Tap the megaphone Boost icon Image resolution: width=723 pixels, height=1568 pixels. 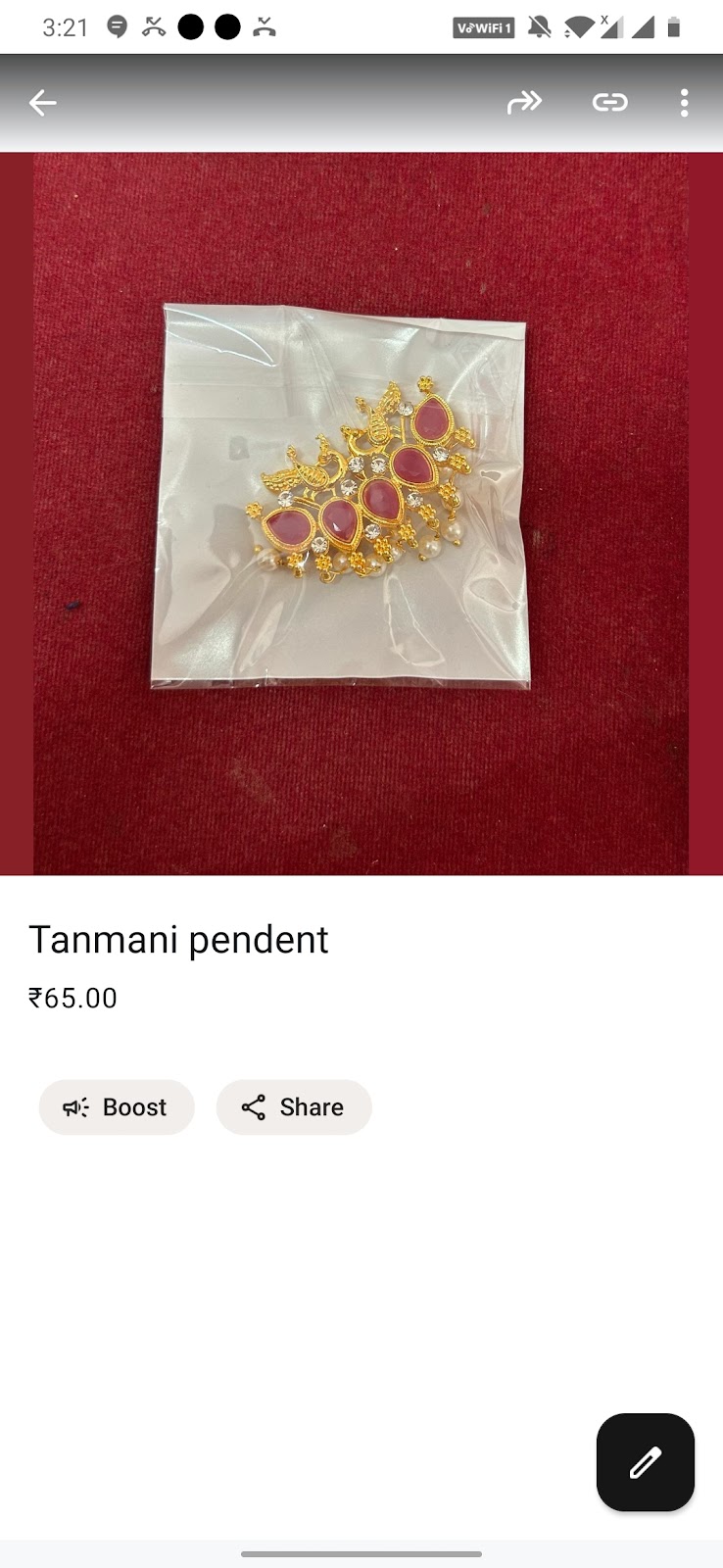coord(75,1107)
